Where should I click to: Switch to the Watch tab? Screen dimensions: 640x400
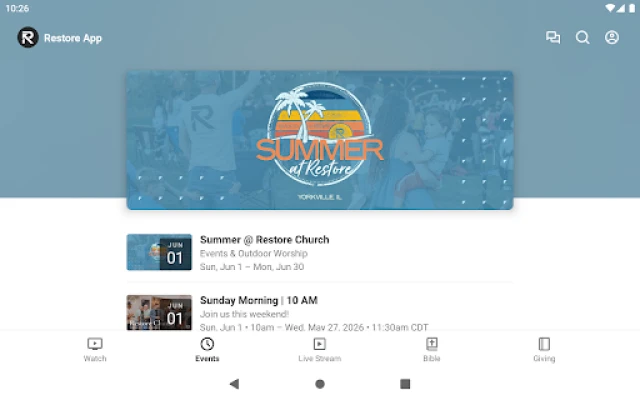coord(95,349)
